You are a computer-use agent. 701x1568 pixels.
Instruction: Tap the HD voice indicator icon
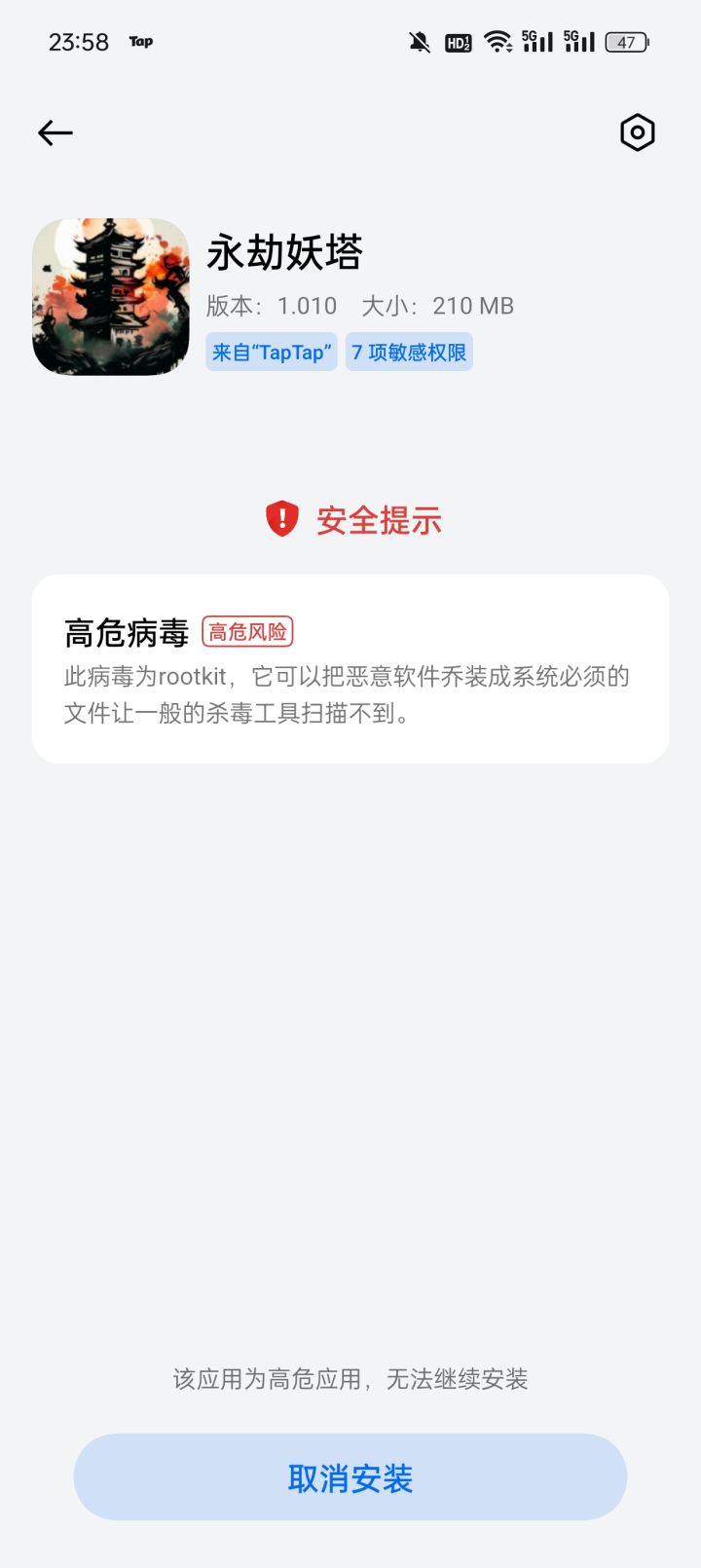tap(457, 41)
